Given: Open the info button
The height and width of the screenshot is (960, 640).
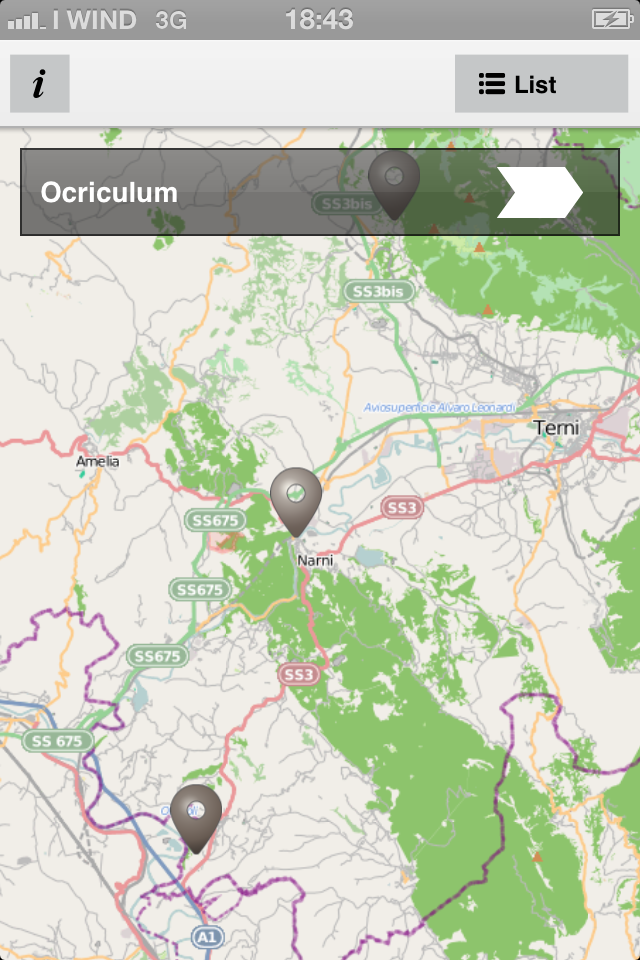Looking at the screenshot, I should point(39,84).
